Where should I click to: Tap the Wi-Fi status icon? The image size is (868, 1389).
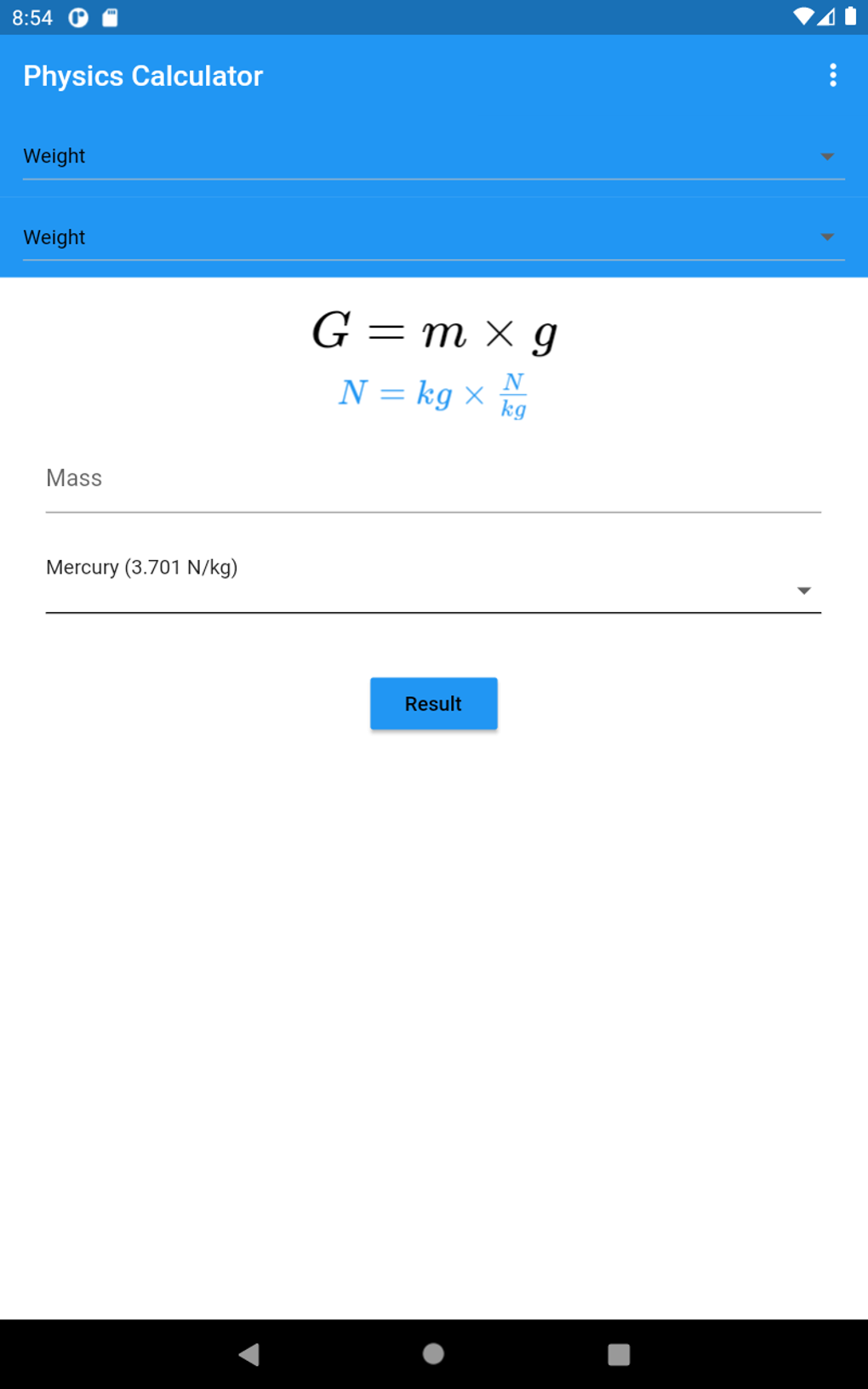[801, 15]
